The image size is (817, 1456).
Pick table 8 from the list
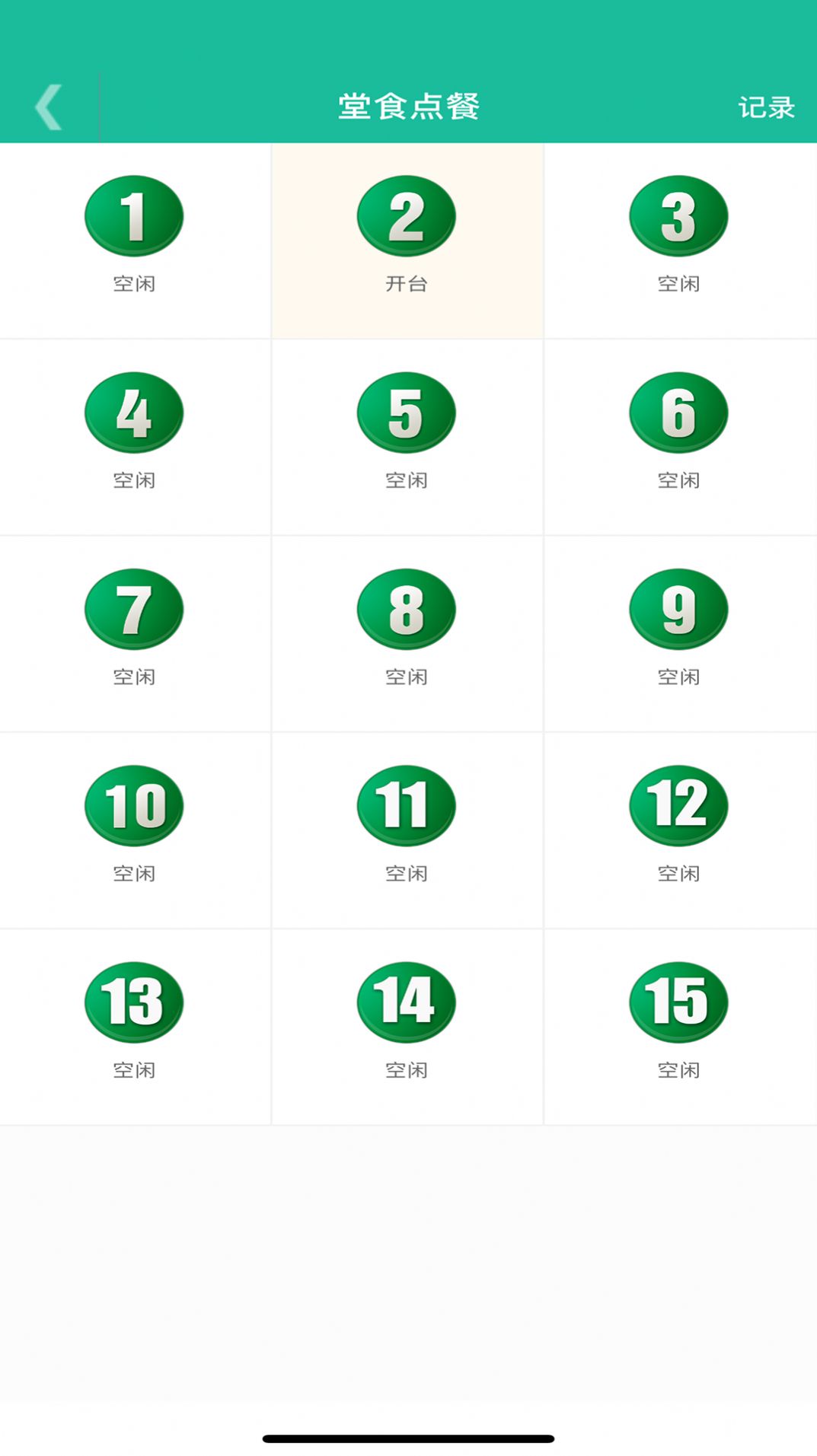click(x=407, y=609)
